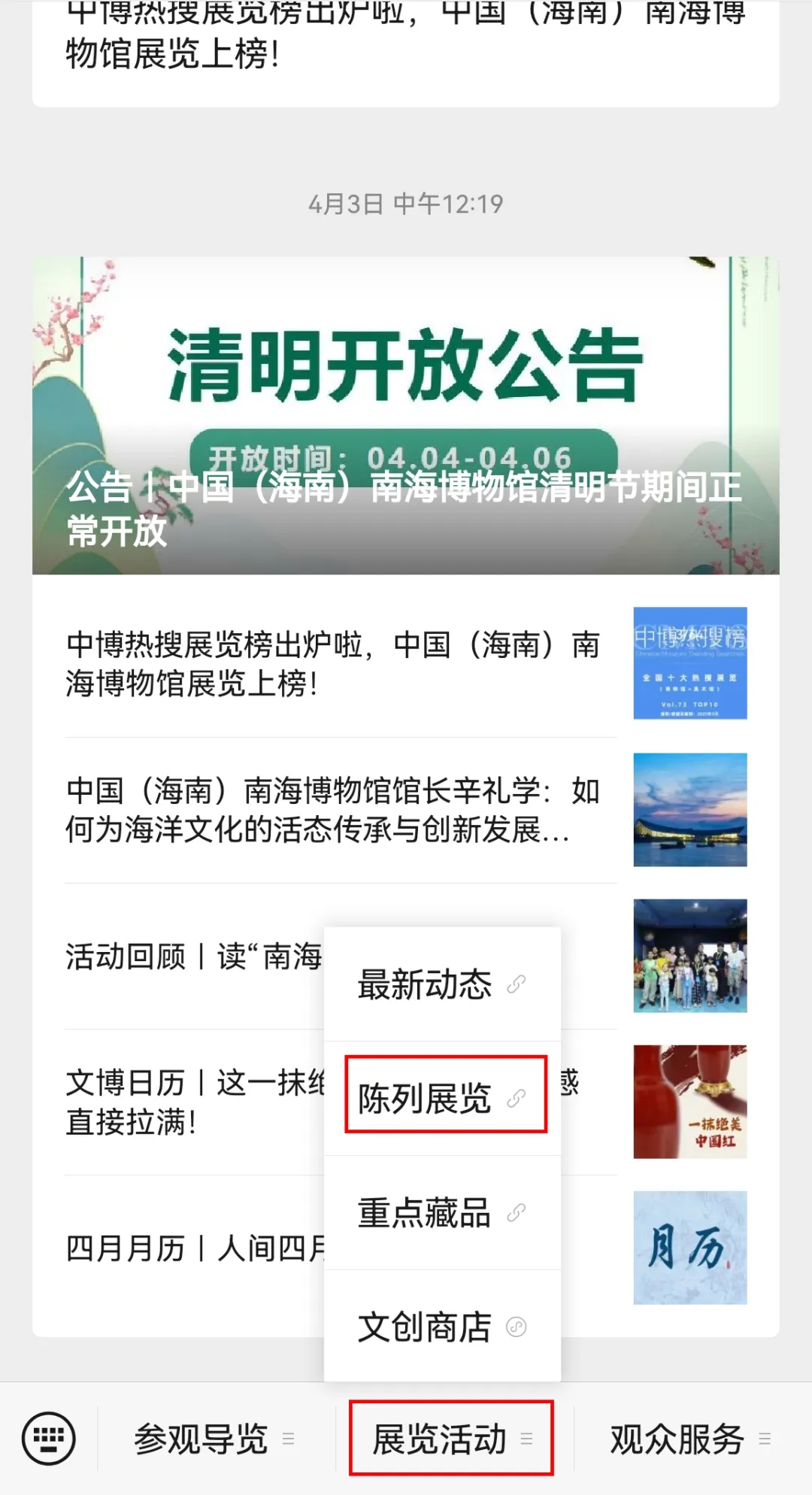Viewport: 812px width, 1495px height.
Task: Collapse the 展览活动 menu
Action: (451, 1439)
